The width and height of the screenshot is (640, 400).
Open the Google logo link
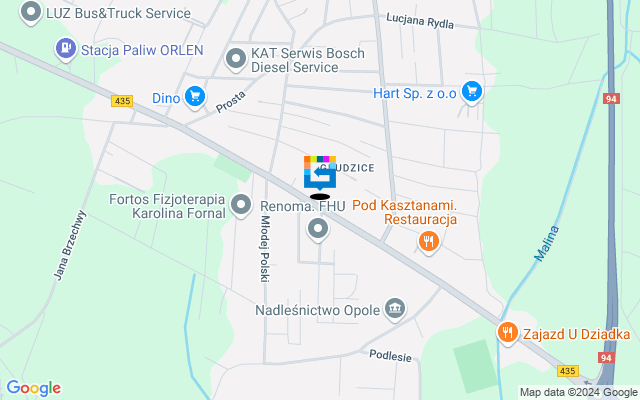pos(33,388)
